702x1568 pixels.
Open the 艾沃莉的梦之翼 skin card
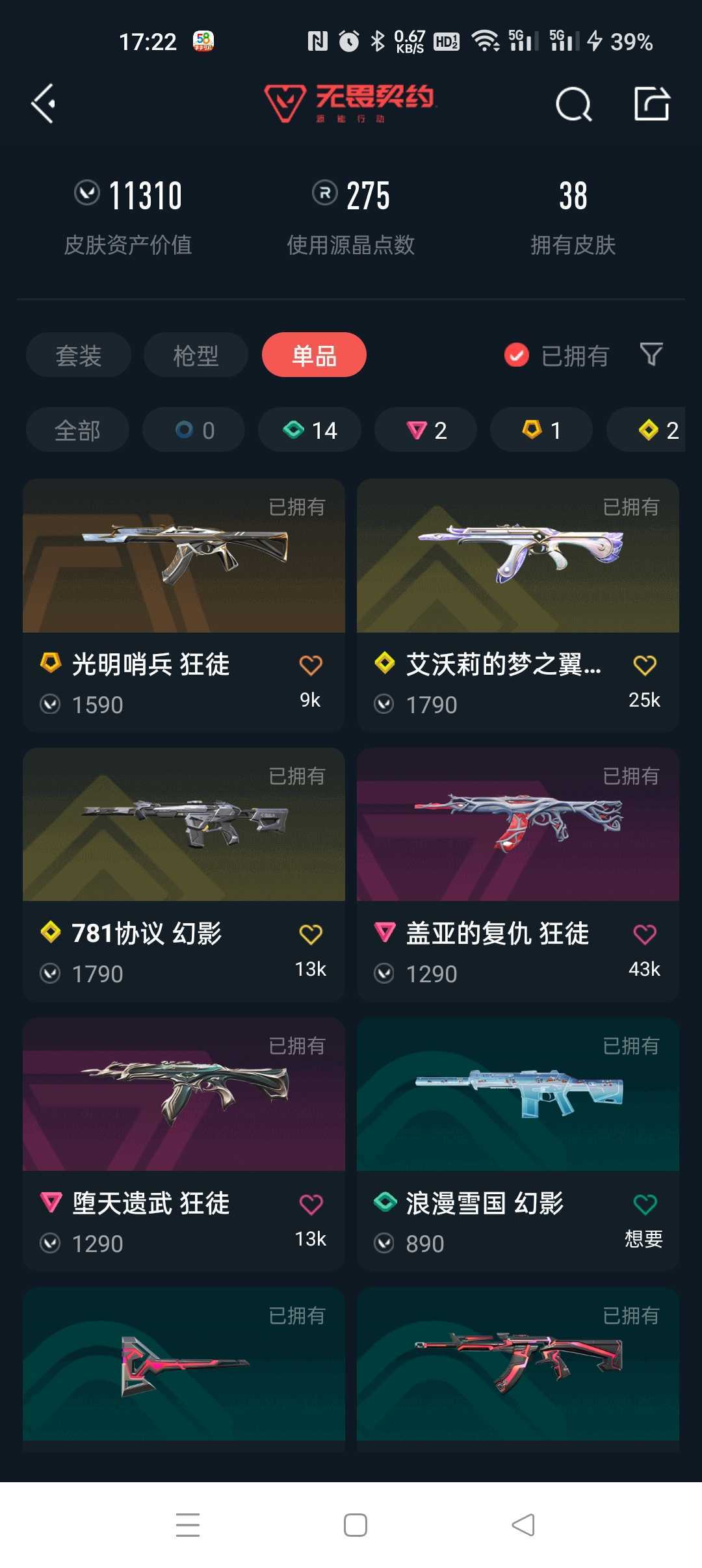coord(518,605)
